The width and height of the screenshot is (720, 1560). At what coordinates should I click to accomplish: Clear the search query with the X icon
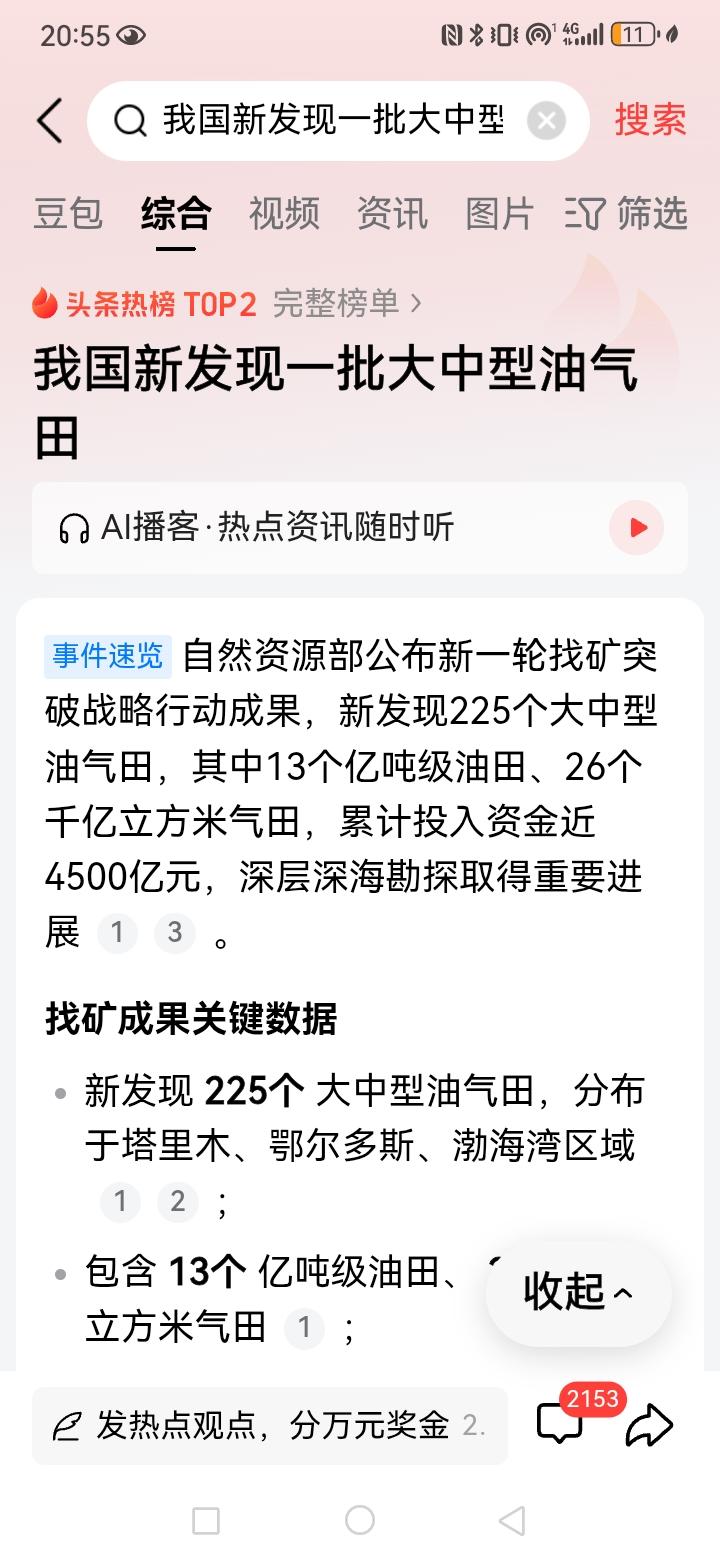tap(546, 119)
